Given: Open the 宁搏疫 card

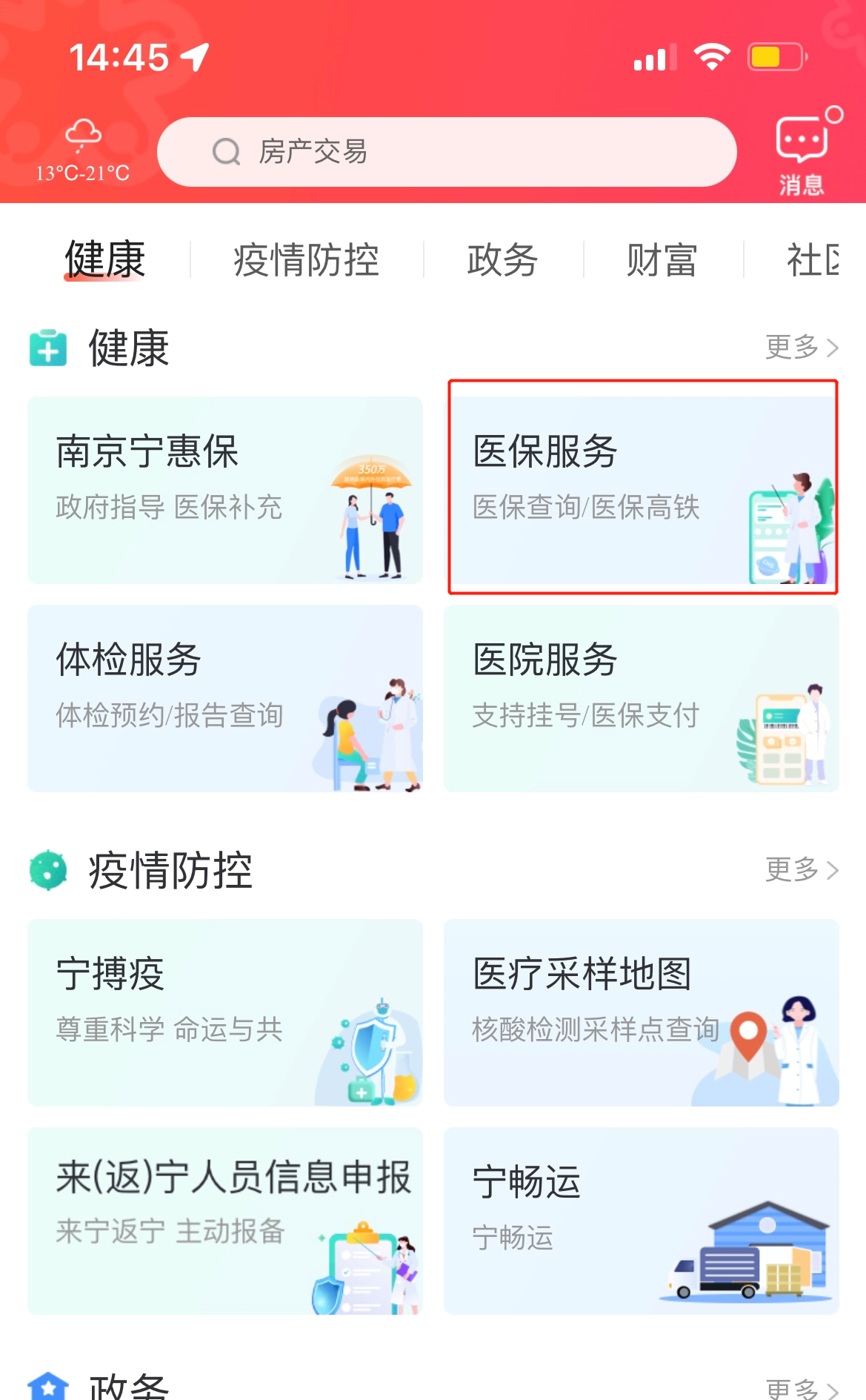Looking at the screenshot, I should (x=225, y=1012).
